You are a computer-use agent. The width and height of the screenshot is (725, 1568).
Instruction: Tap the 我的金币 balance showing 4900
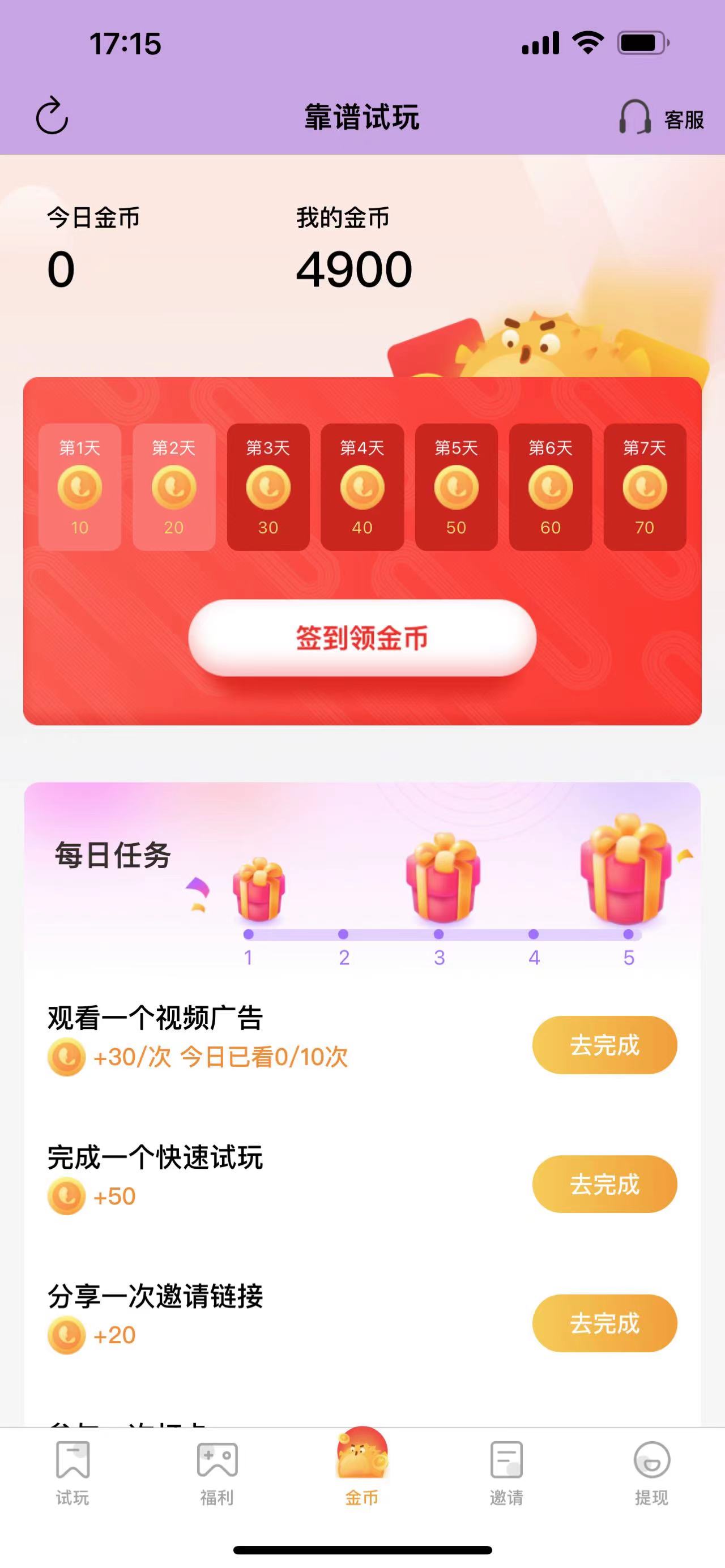pyautogui.click(x=353, y=268)
